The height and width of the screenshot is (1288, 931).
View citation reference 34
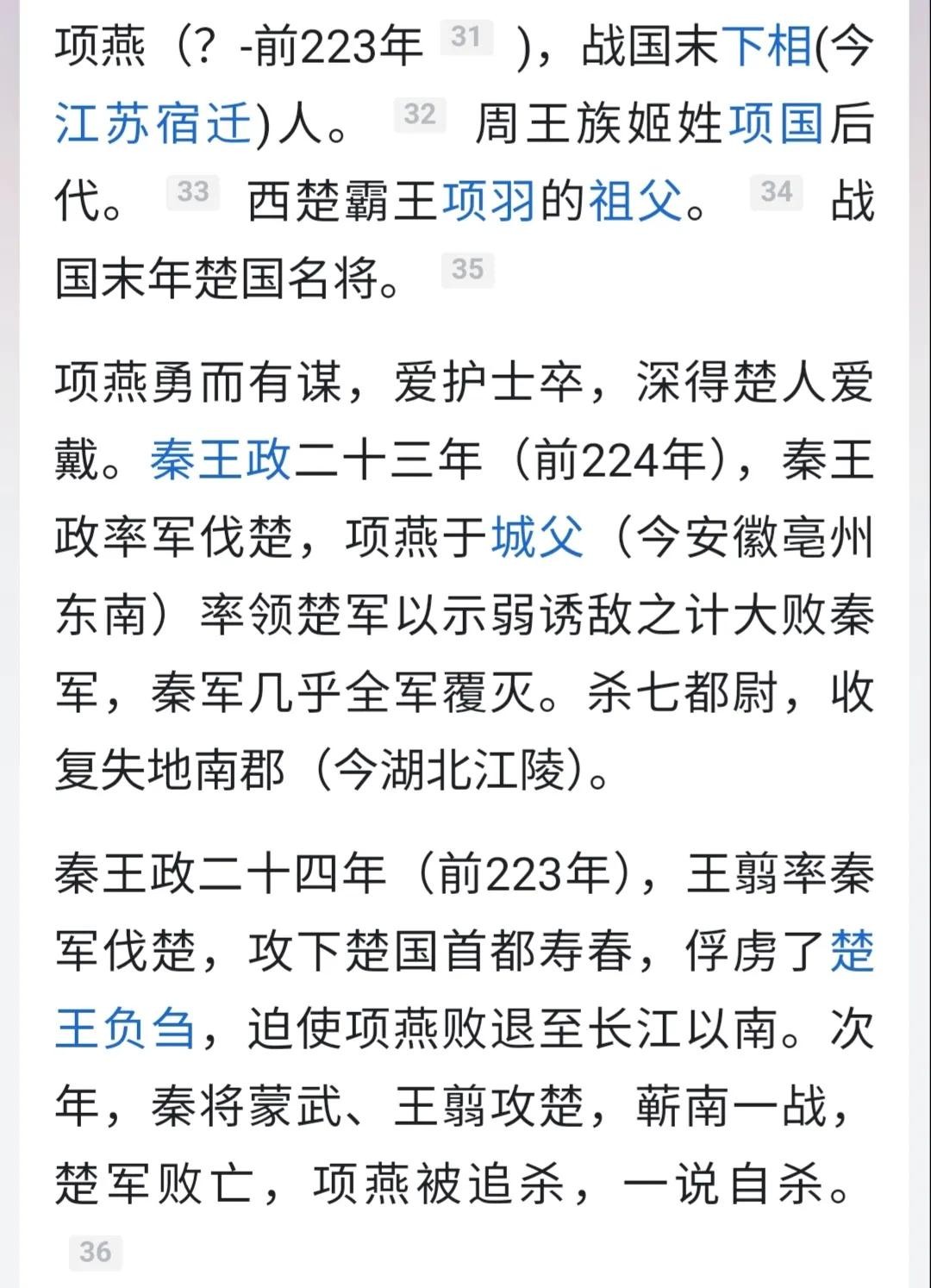tap(776, 191)
